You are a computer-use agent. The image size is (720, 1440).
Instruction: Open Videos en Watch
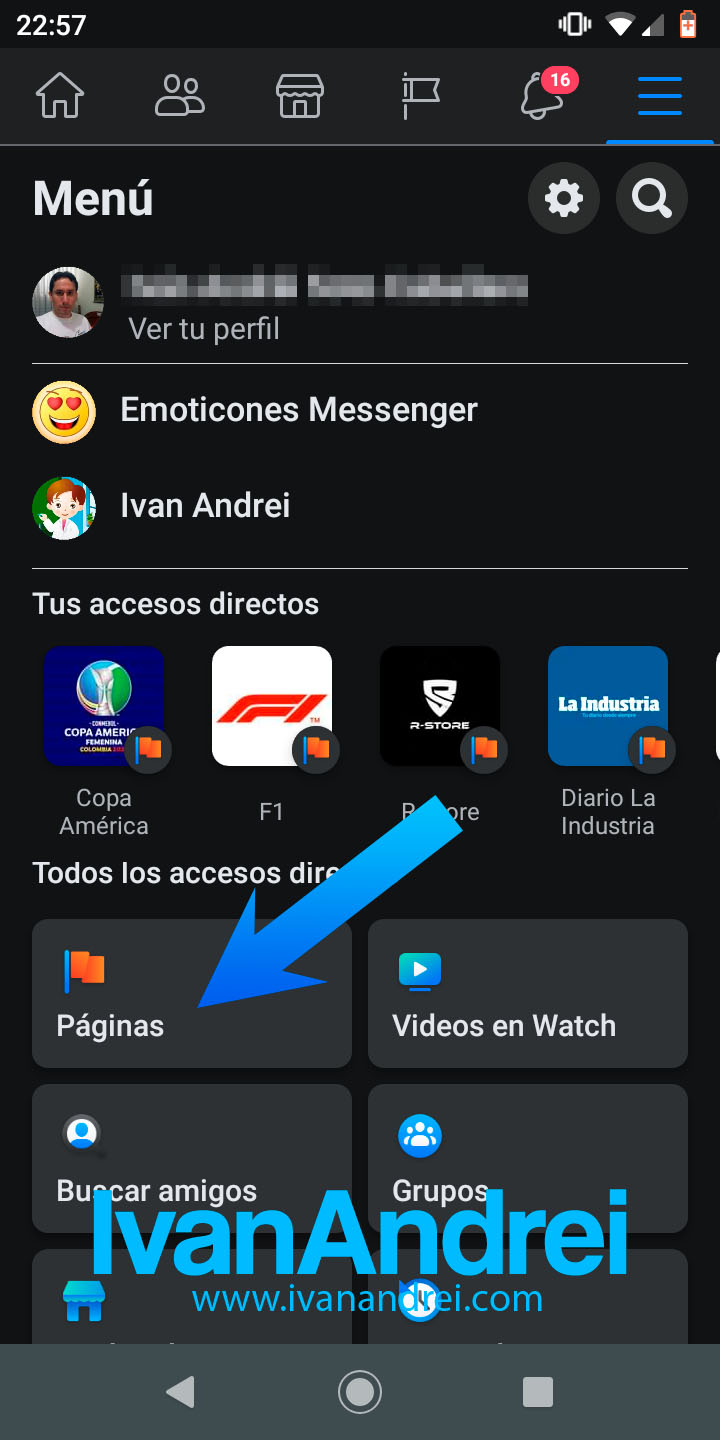[528, 993]
